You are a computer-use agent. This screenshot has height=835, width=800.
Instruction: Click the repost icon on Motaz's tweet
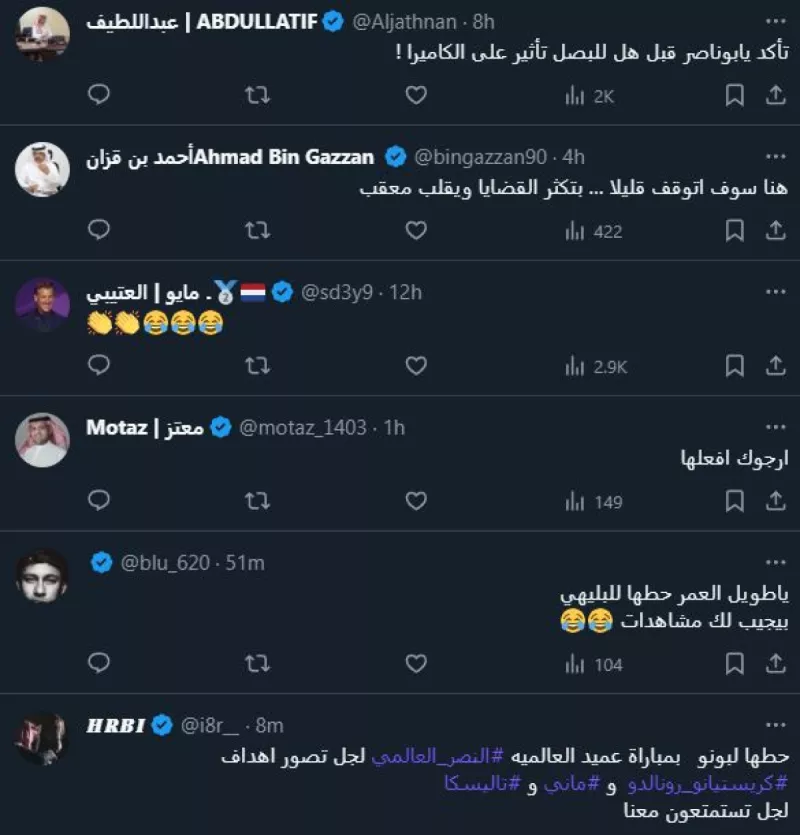click(257, 497)
